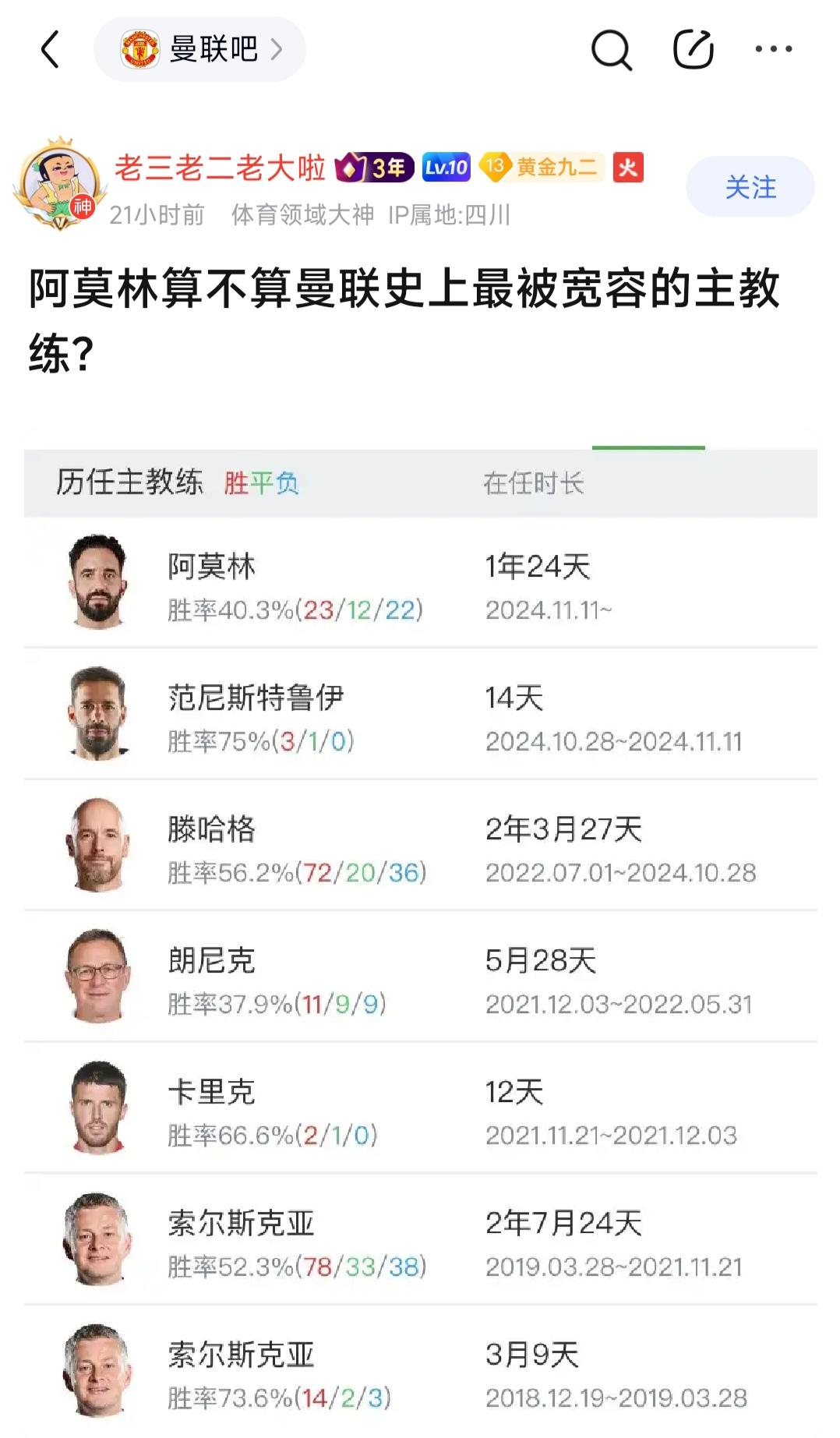Screen dimensions: 840x1438
Task: Open the more options (...) icon
Action: 774,48
